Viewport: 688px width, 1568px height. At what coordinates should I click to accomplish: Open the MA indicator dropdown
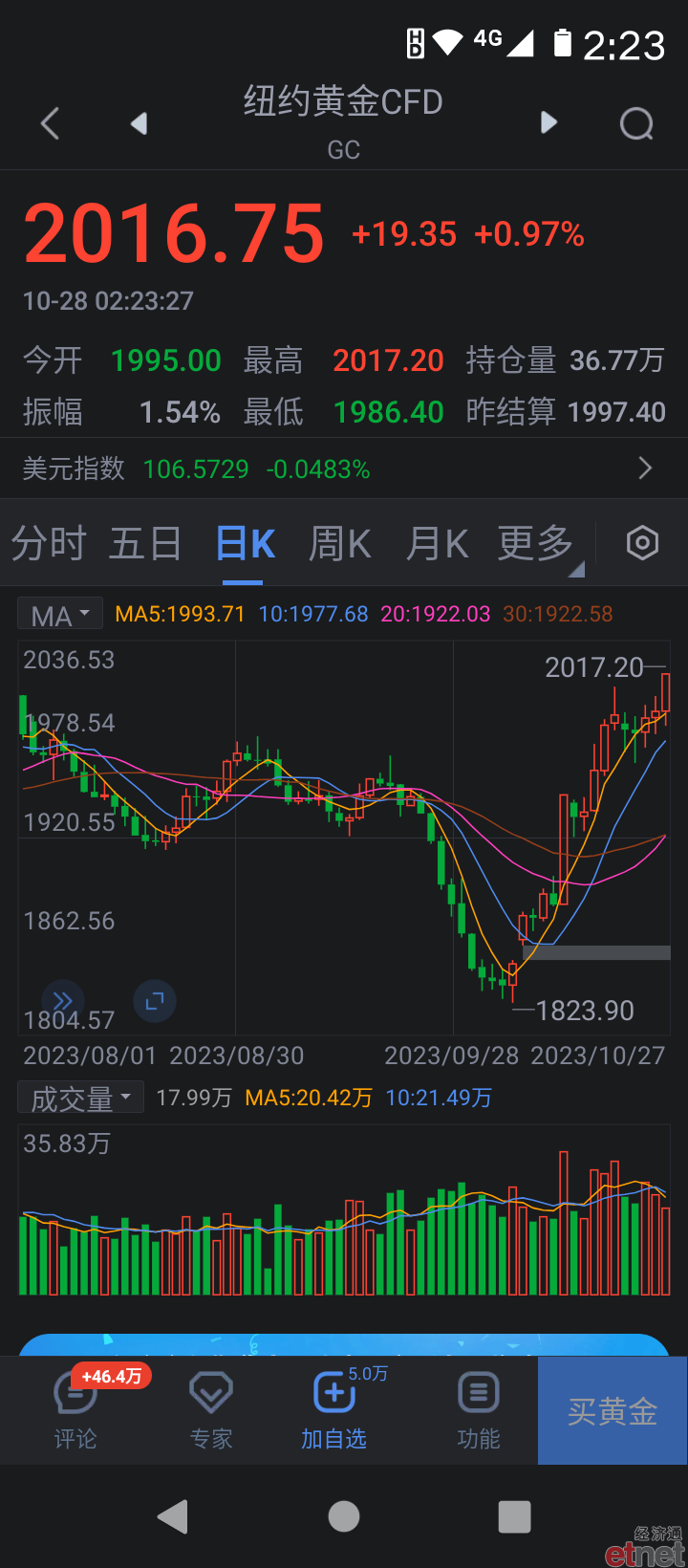point(59,614)
